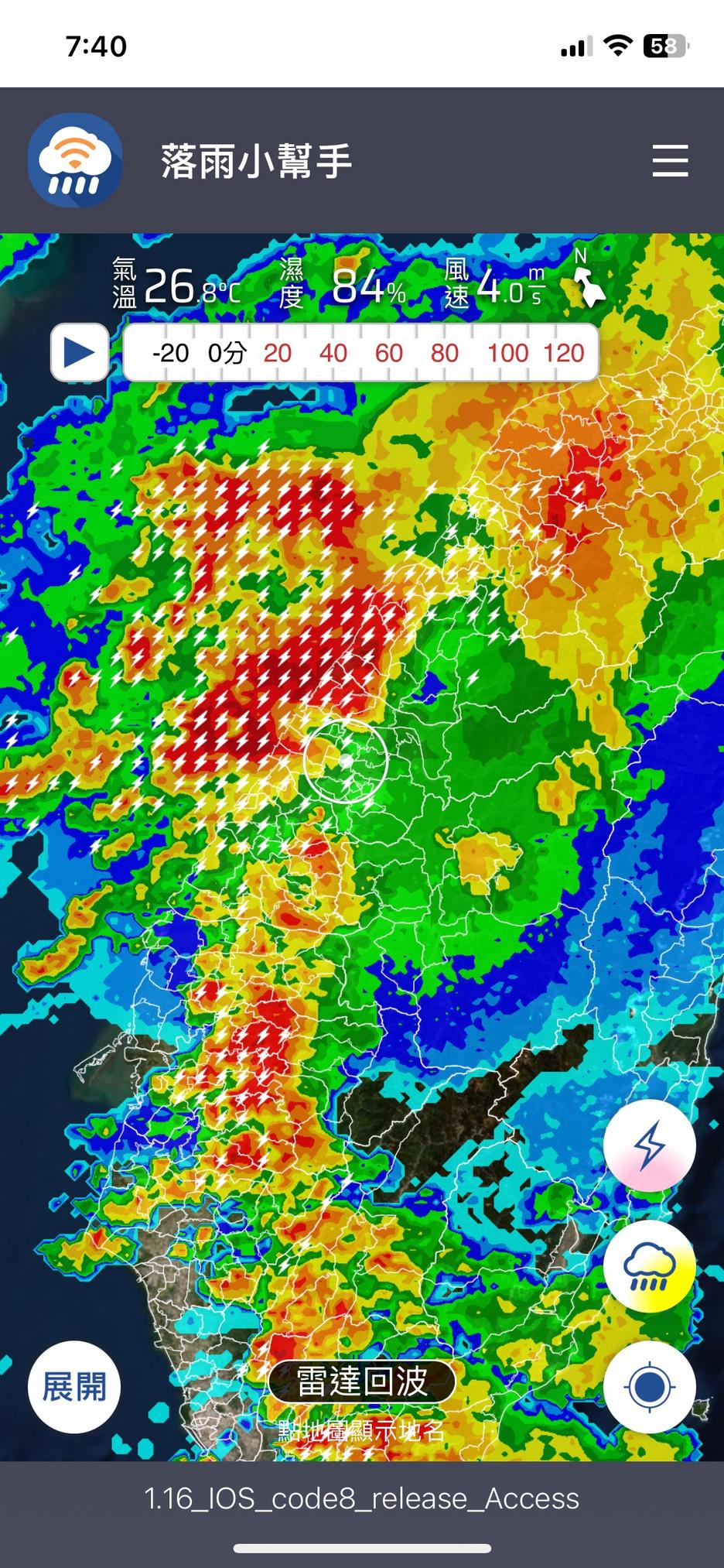Jump to 60 minutes on the timeline
724x1568 pixels.
tap(388, 354)
